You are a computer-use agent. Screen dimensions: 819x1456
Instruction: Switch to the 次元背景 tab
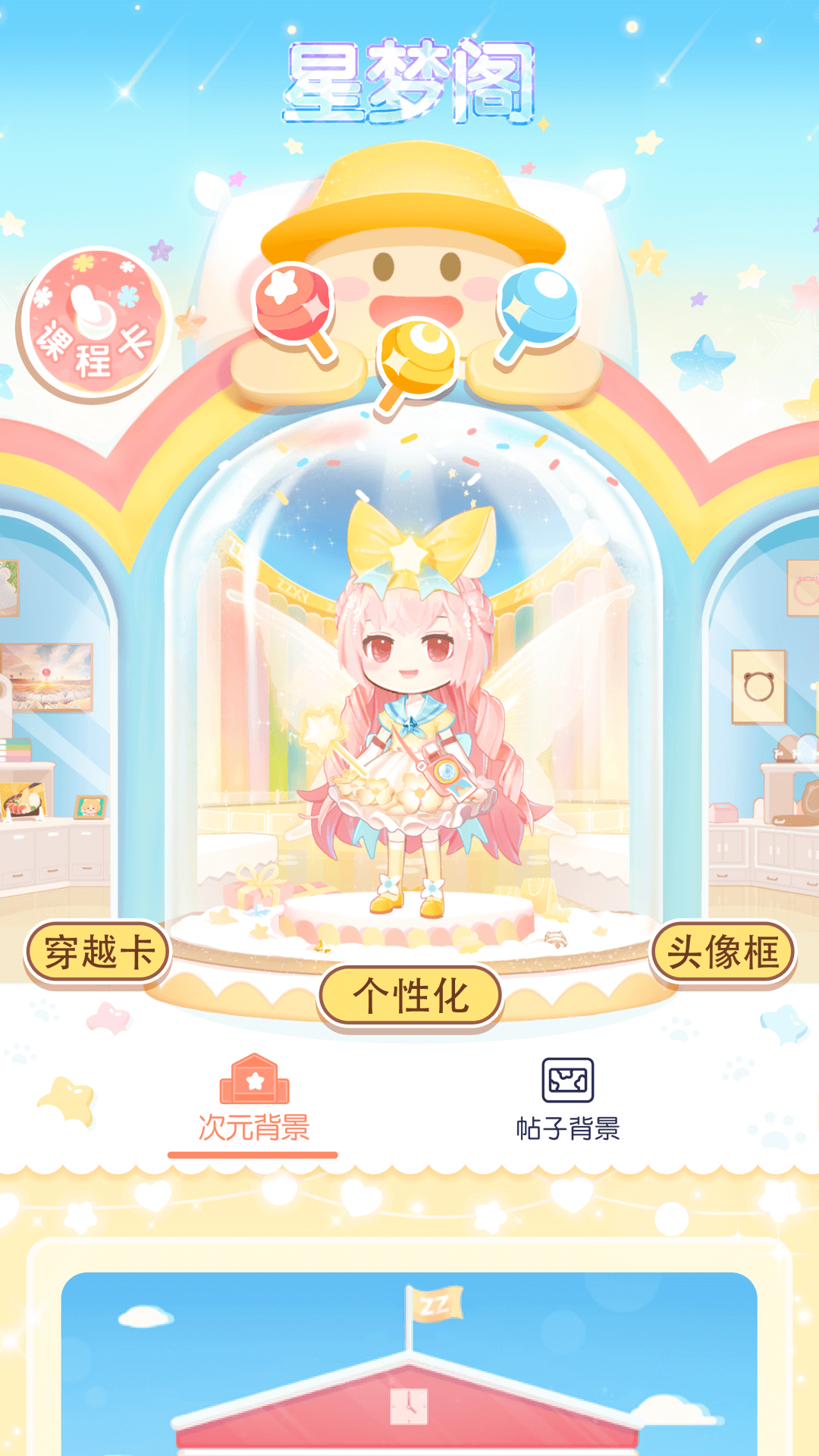click(x=253, y=1098)
